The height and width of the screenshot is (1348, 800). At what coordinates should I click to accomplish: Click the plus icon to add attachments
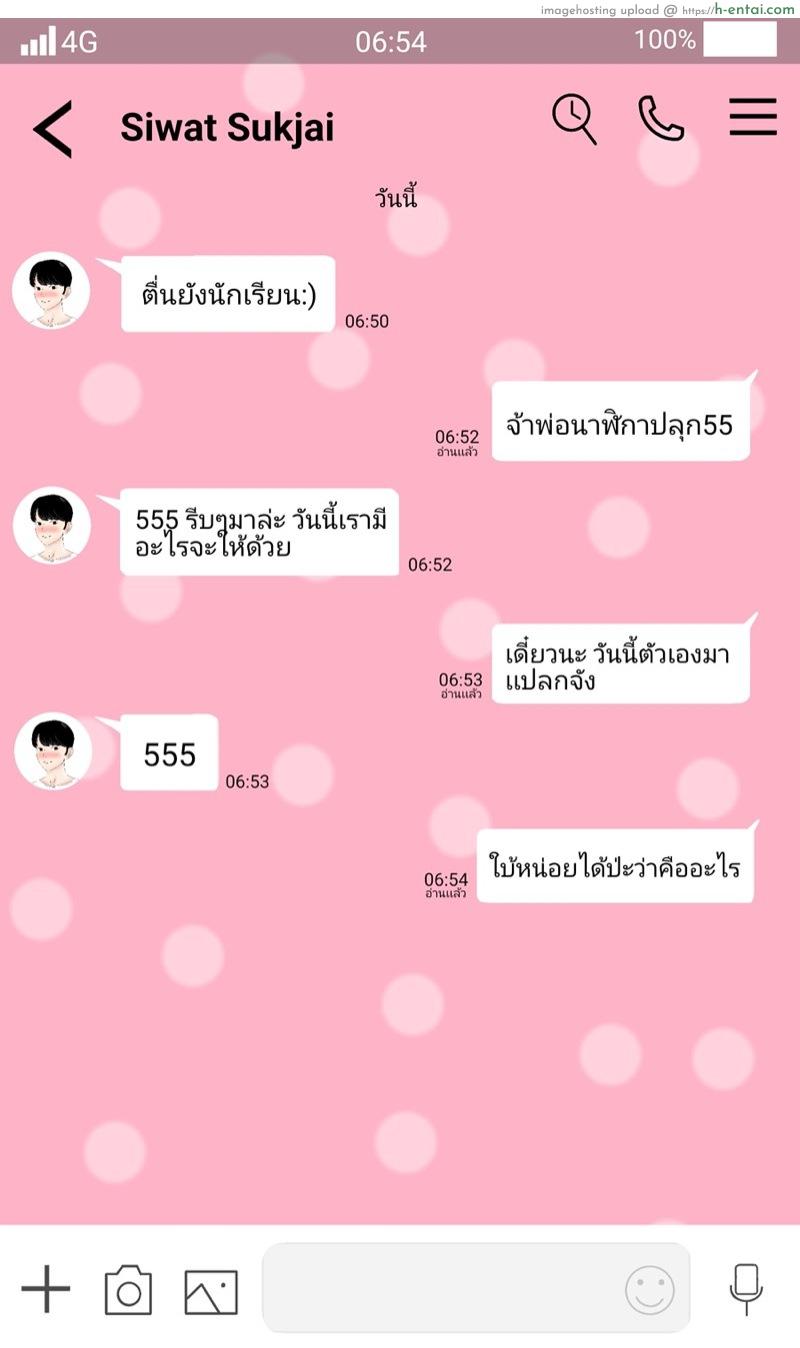44,1290
